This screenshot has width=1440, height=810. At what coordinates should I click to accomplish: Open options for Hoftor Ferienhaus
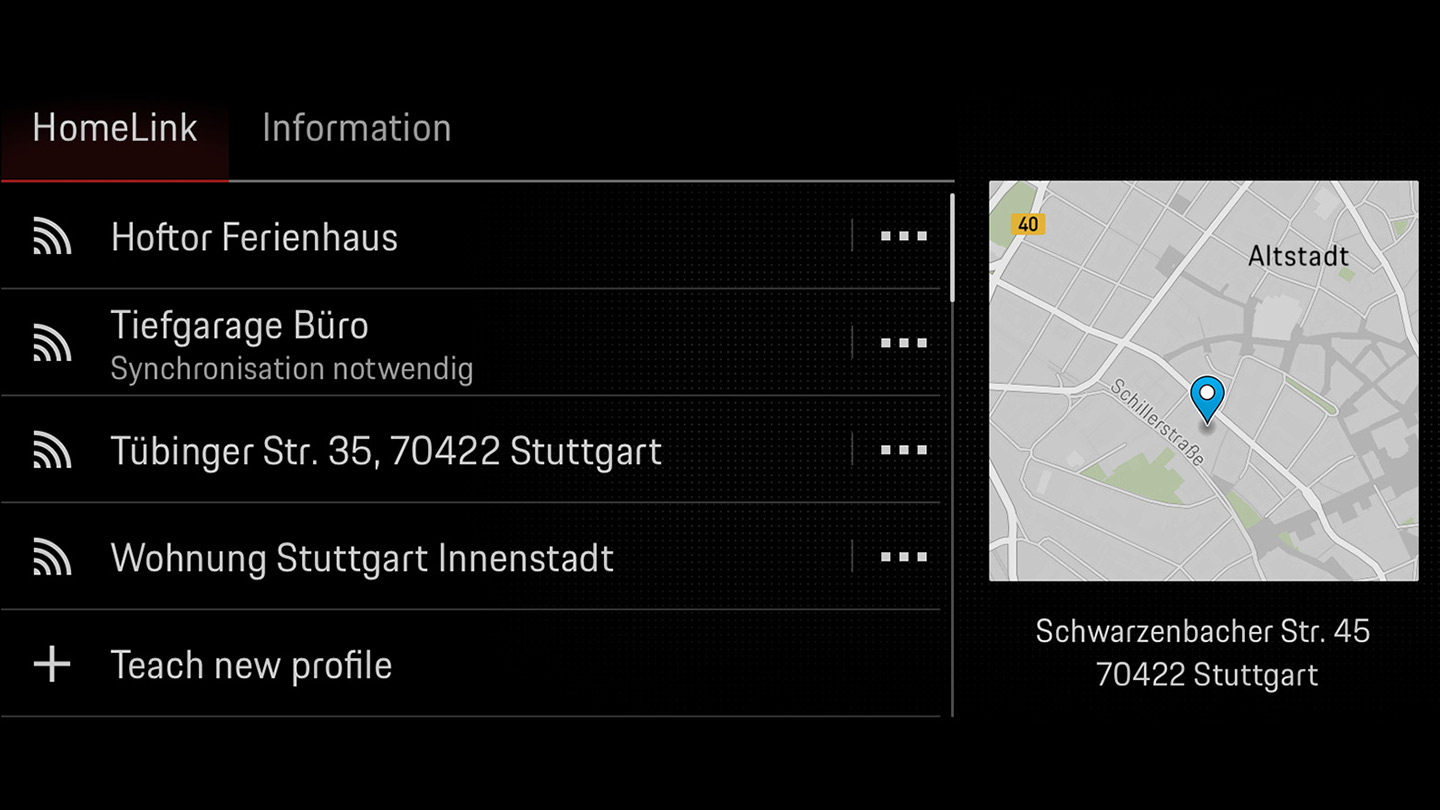click(x=903, y=237)
